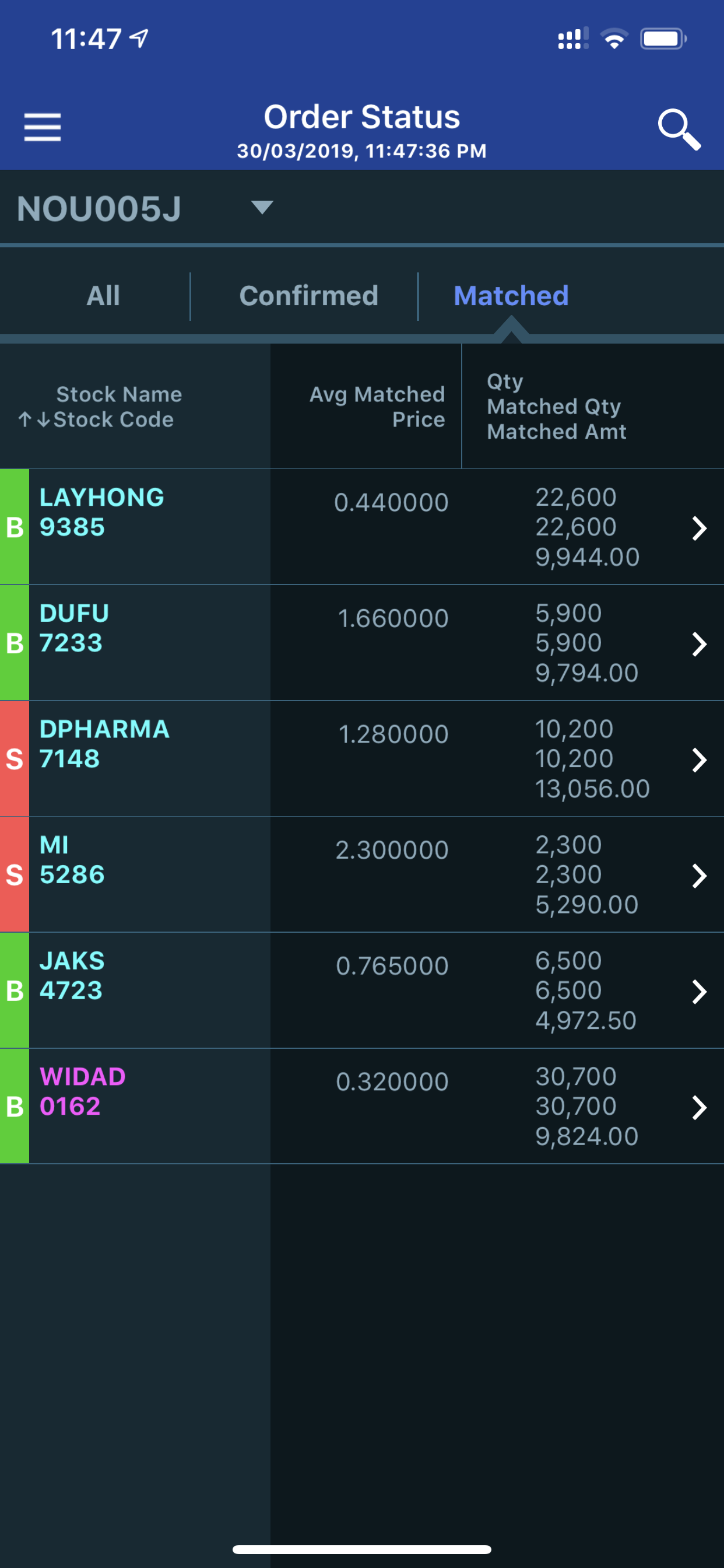
Task: View the DPHARMA 7148 sell order
Action: 362,758
